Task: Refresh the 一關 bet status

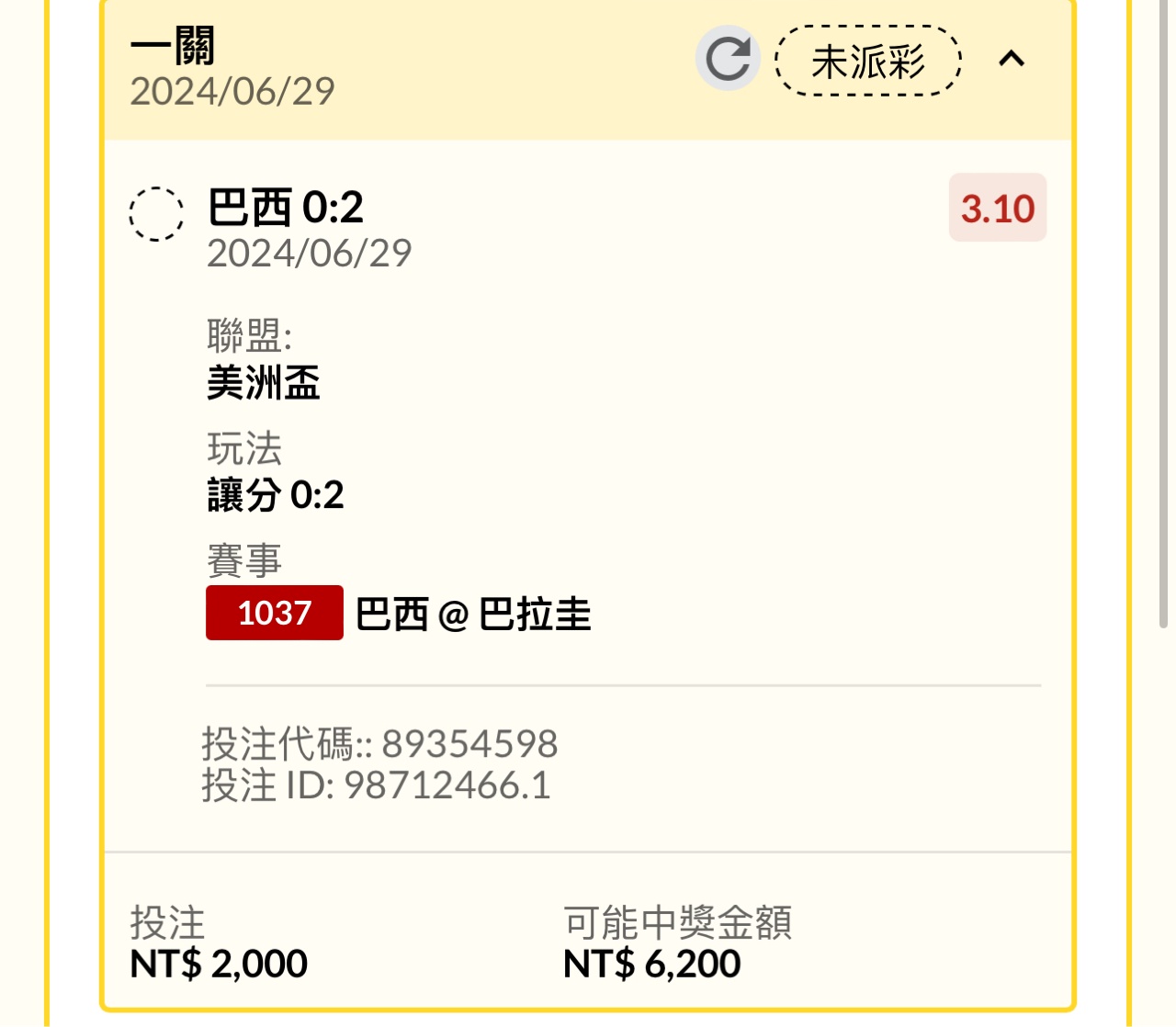Action: (x=728, y=60)
